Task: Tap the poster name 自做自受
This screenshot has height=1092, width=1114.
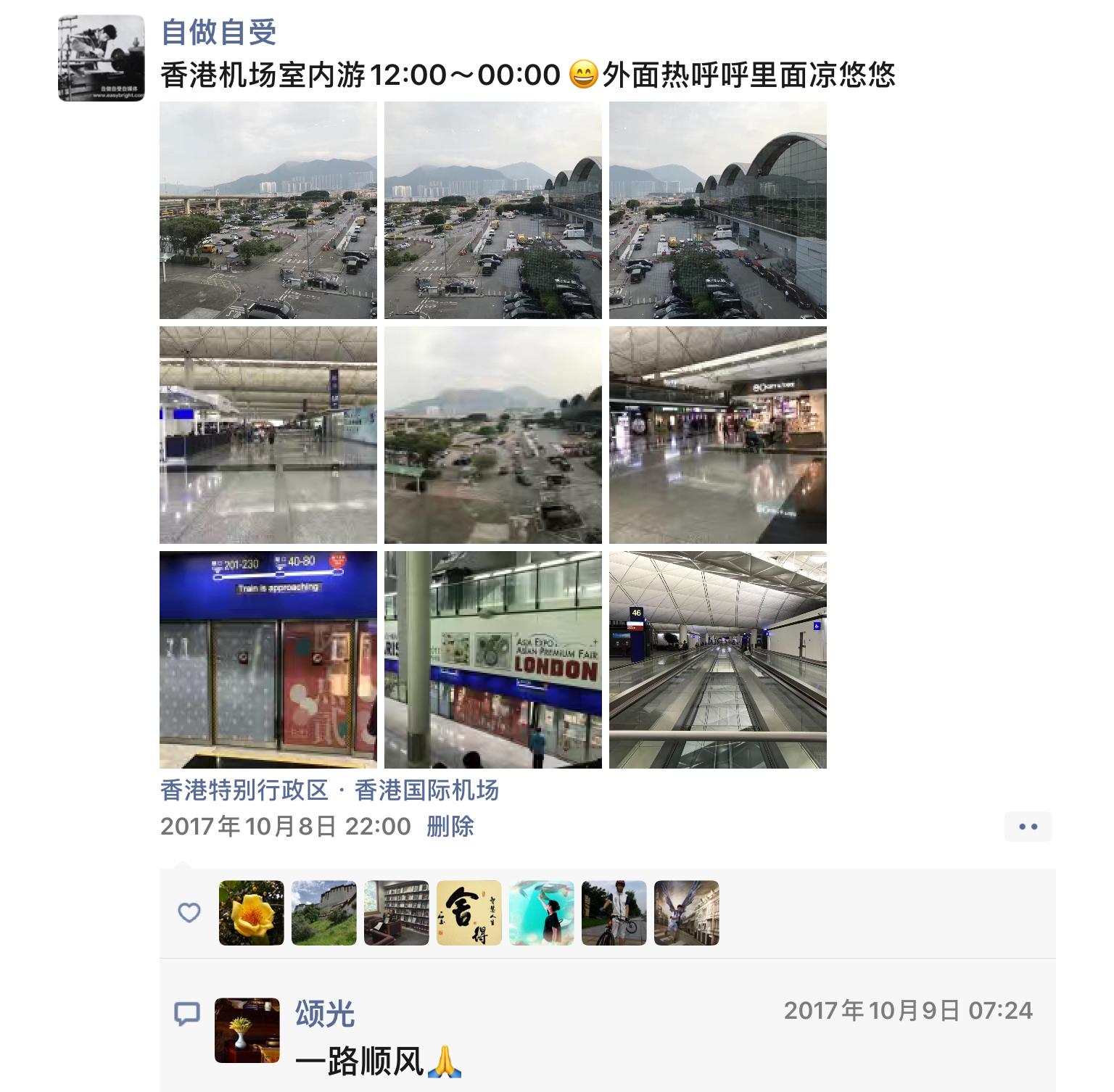Action: click(218, 32)
